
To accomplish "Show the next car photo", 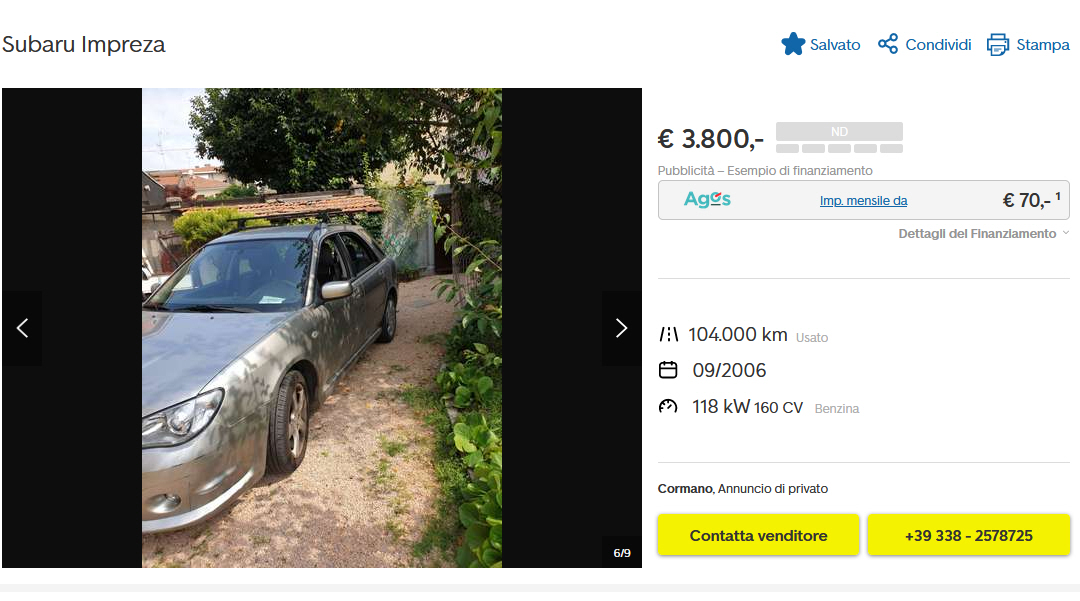I will tap(621, 328).
